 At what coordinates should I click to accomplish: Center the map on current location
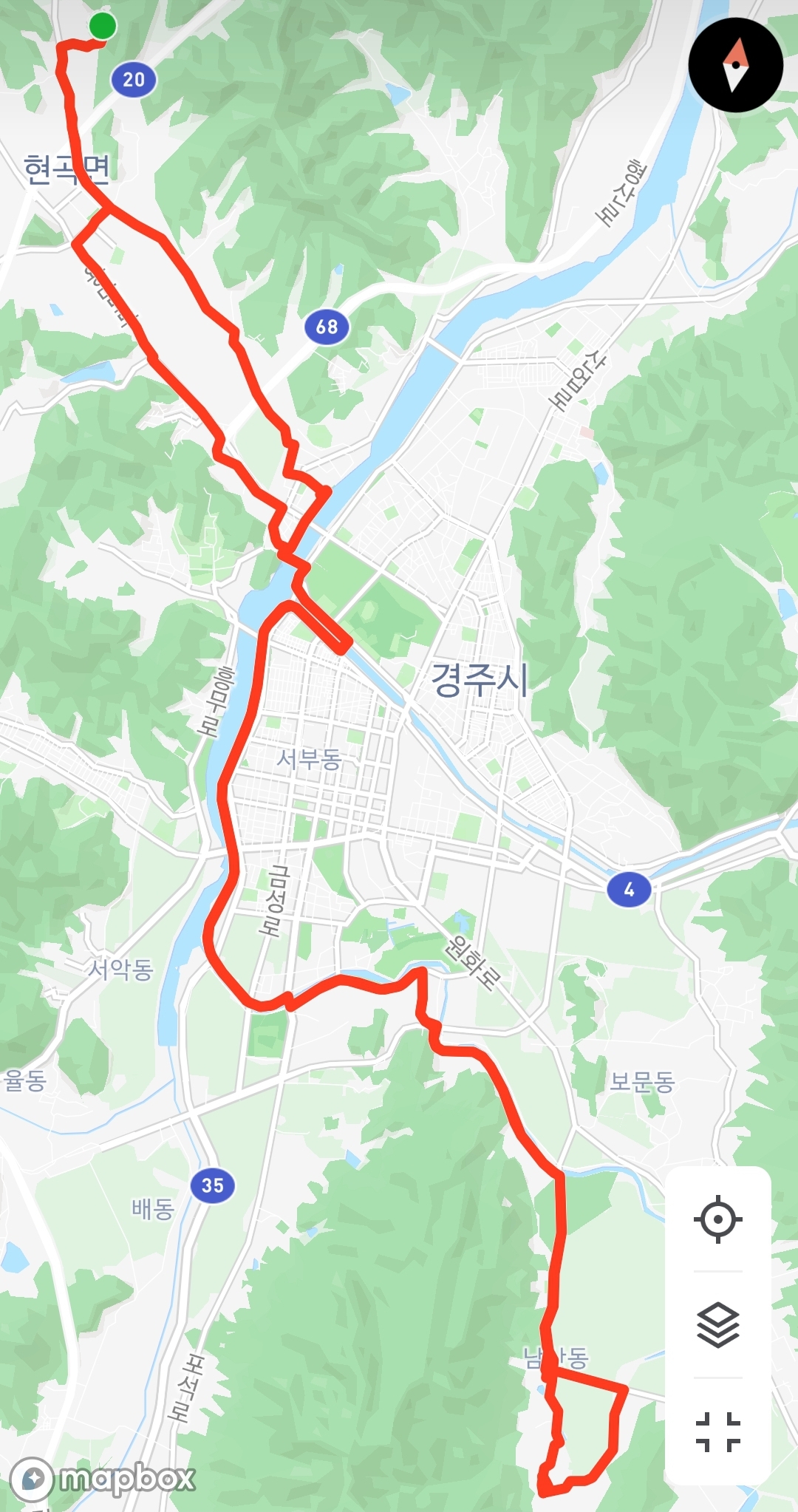click(x=717, y=1219)
